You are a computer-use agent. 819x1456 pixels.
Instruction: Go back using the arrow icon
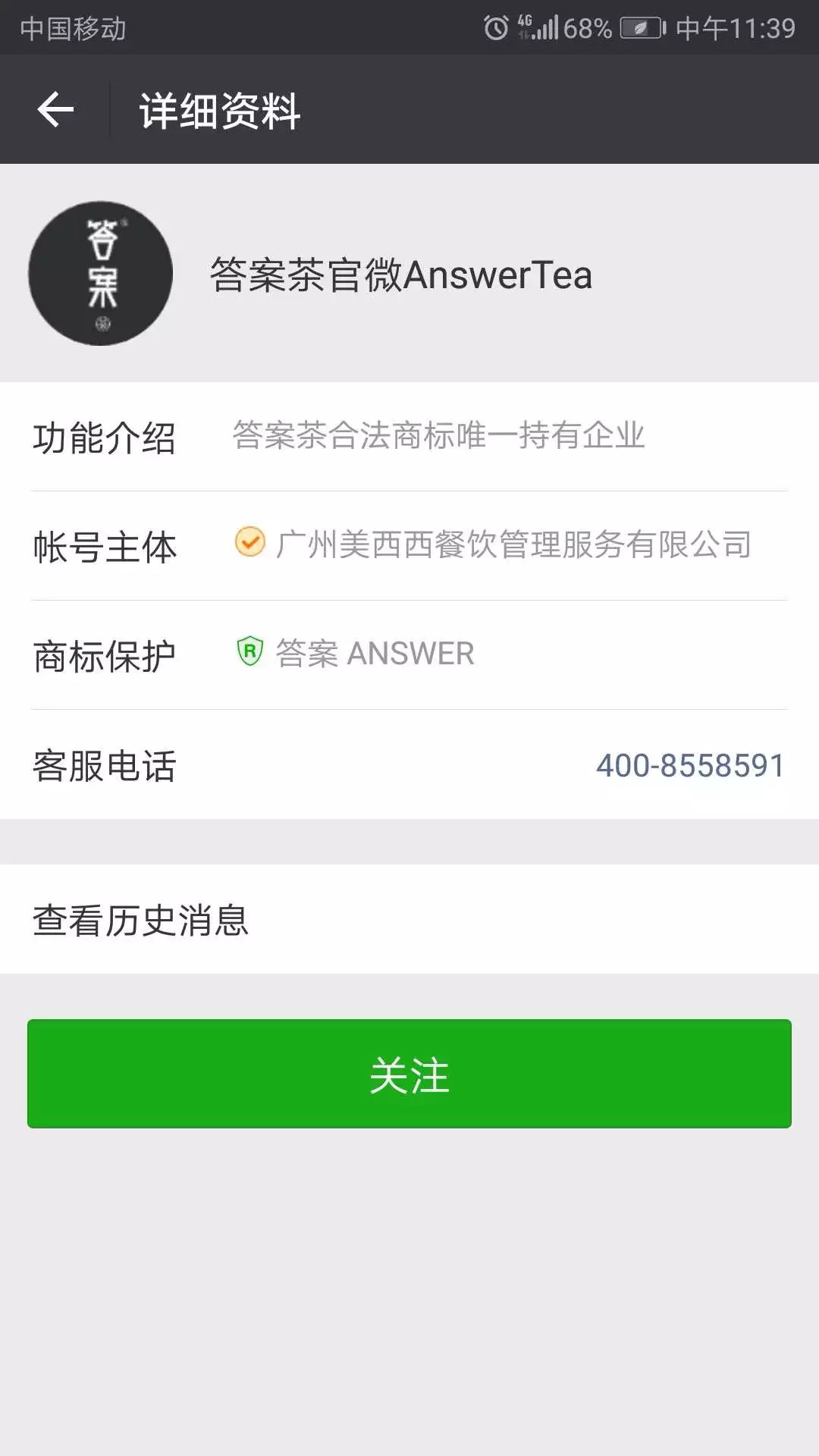tap(55, 110)
